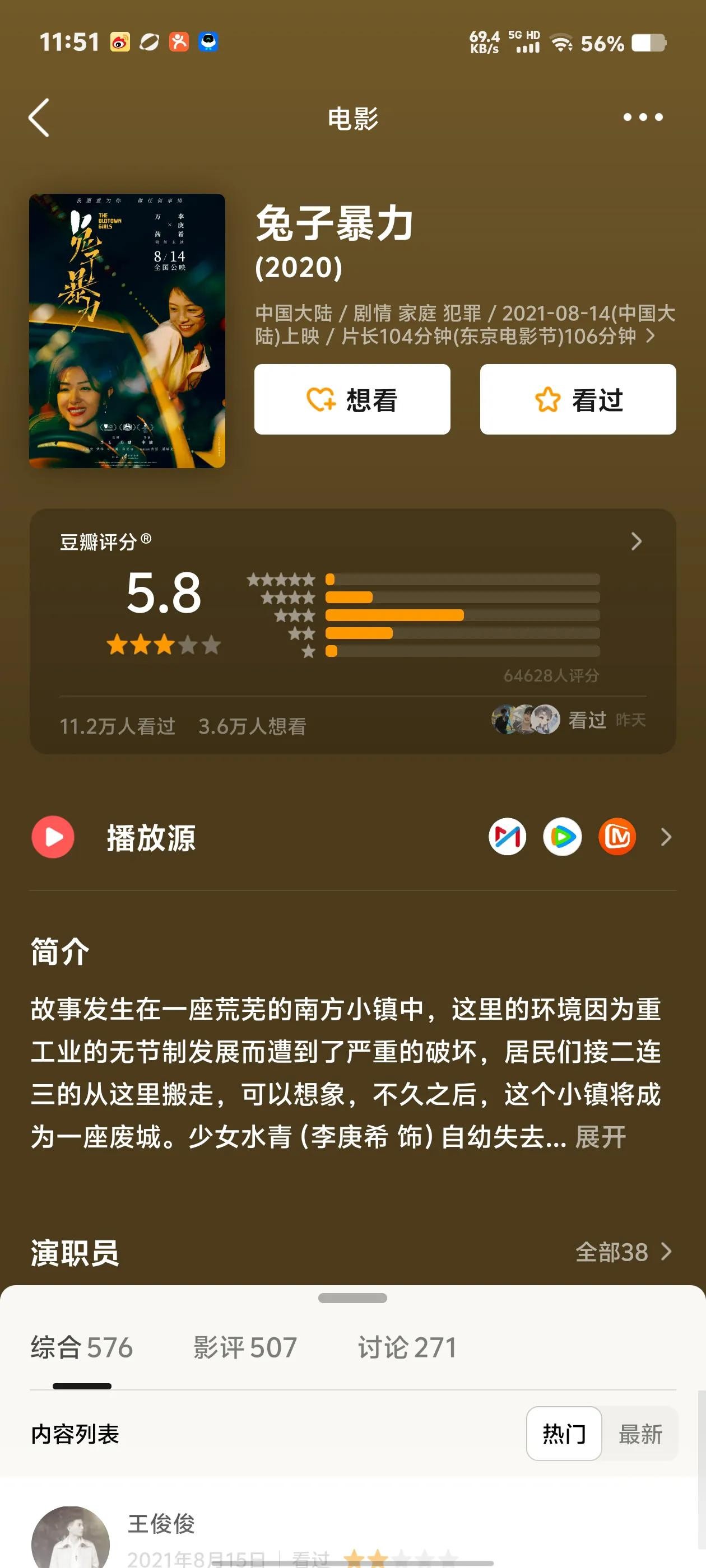The width and height of the screenshot is (706, 1568).
Task: Open the 豆瓣评分 rating details
Action: [636, 541]
